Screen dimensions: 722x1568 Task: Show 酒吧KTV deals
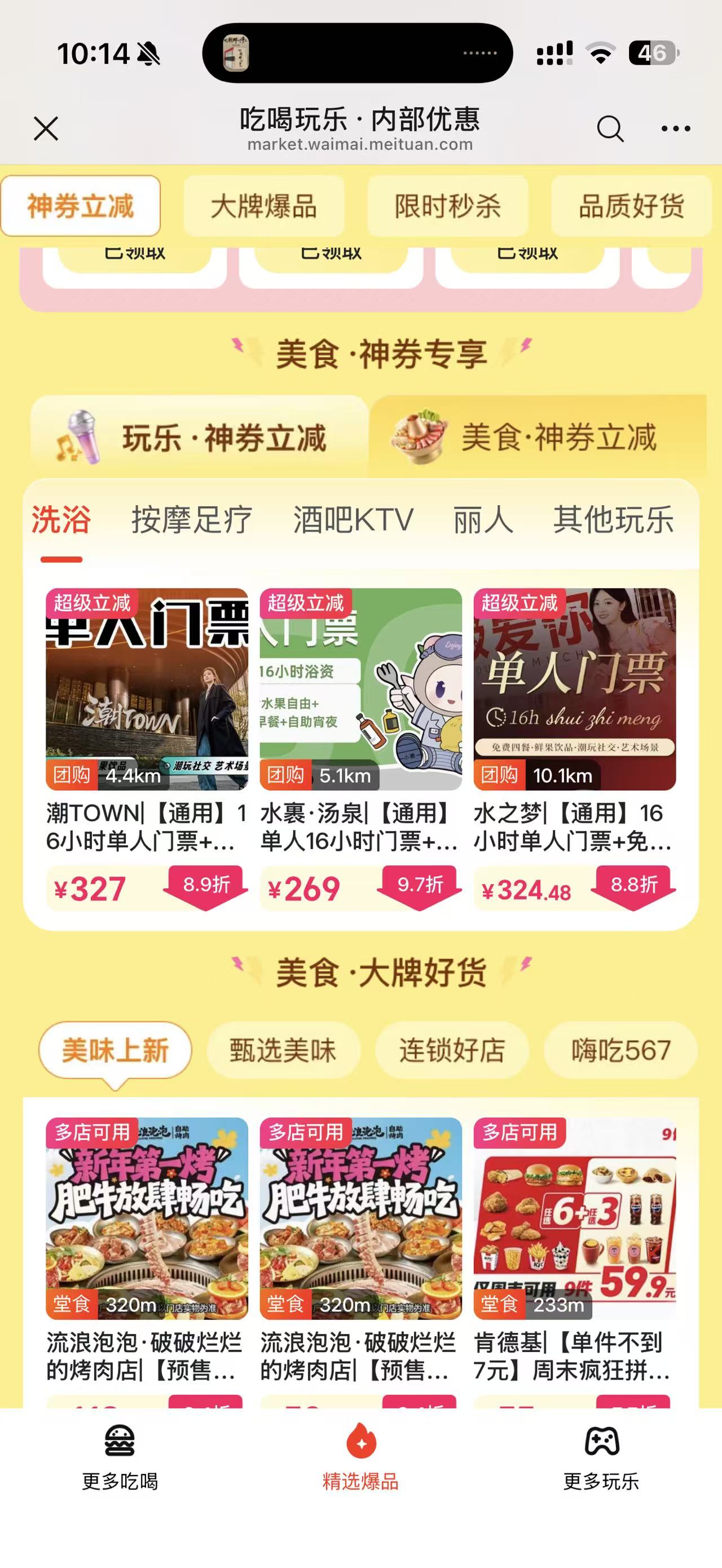coord(353,520)
